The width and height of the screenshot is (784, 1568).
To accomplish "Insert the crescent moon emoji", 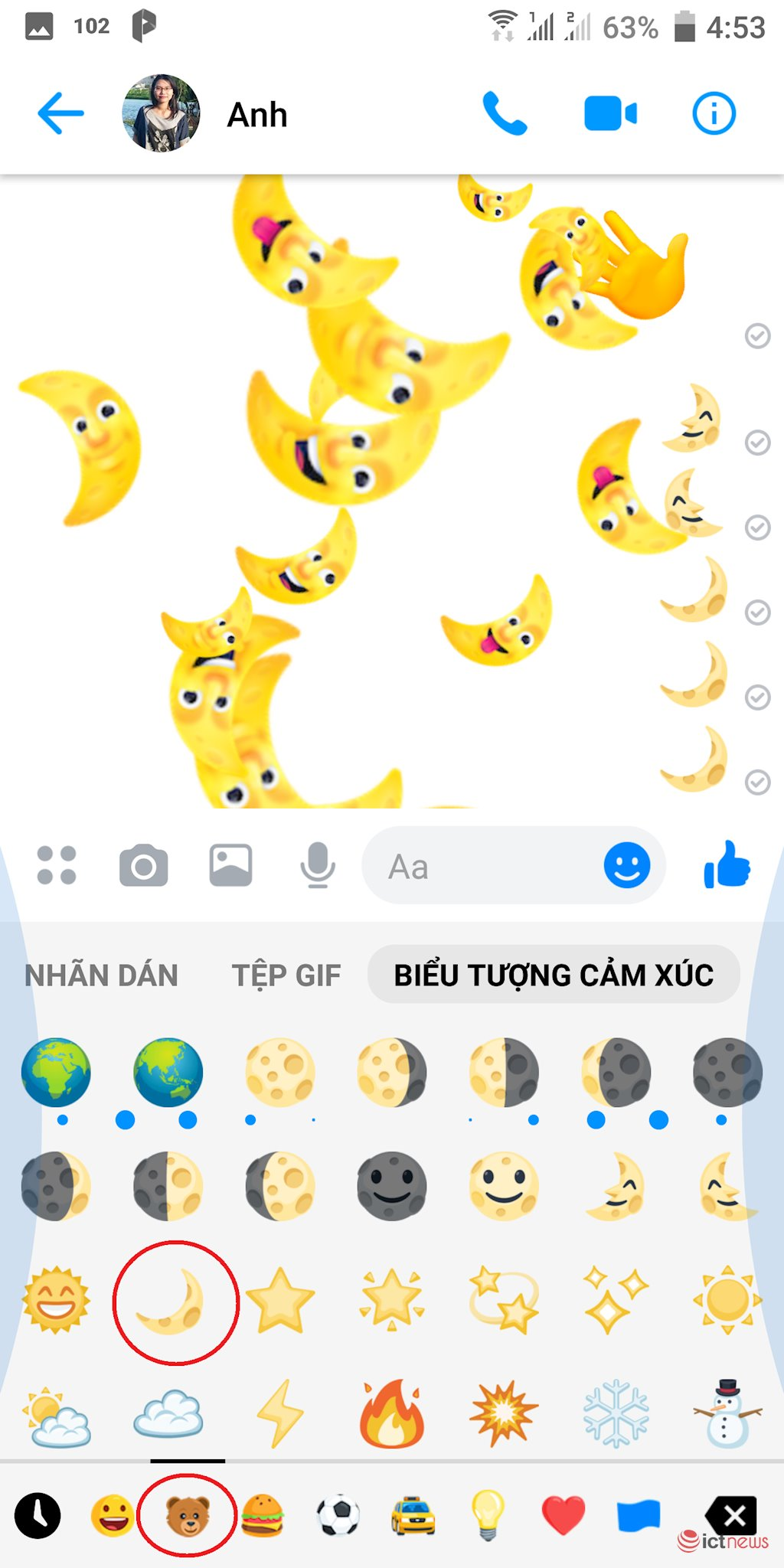I will pos(171,1302).
